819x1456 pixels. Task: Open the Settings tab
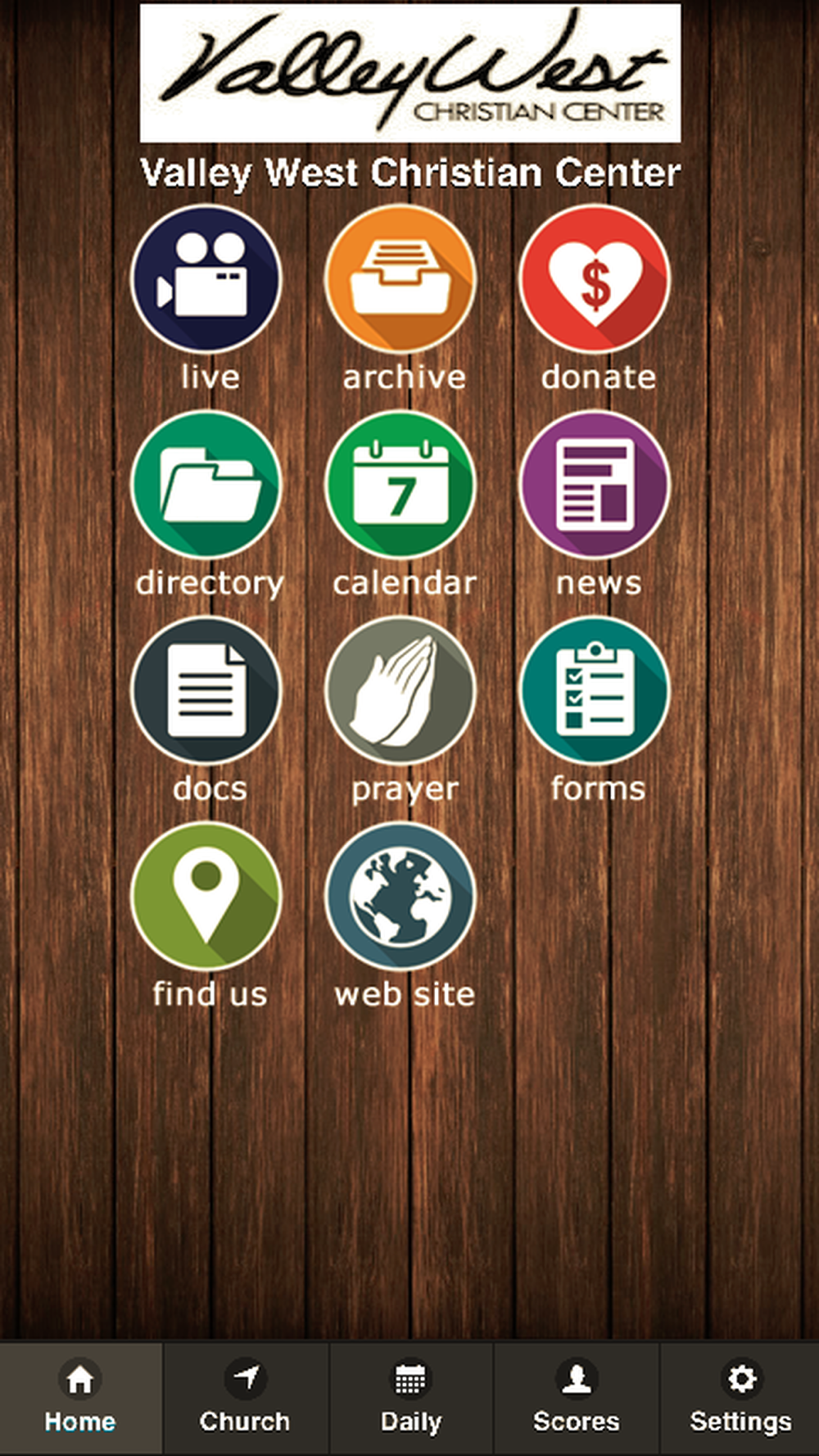pyautogui.click(x=740, y=1398)
